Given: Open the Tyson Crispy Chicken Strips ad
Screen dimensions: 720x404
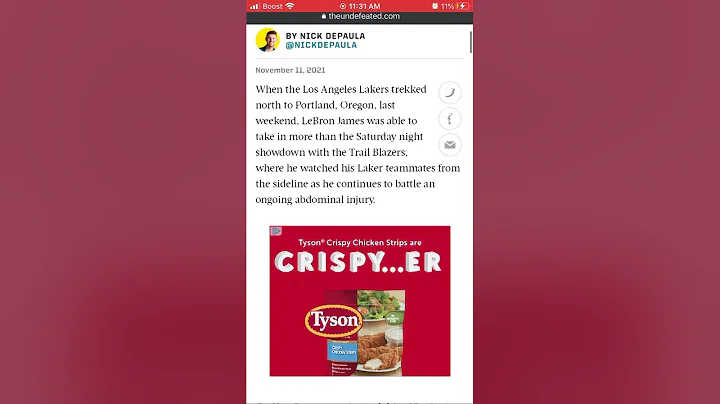Looking at the screenshot, I should 360,300.
